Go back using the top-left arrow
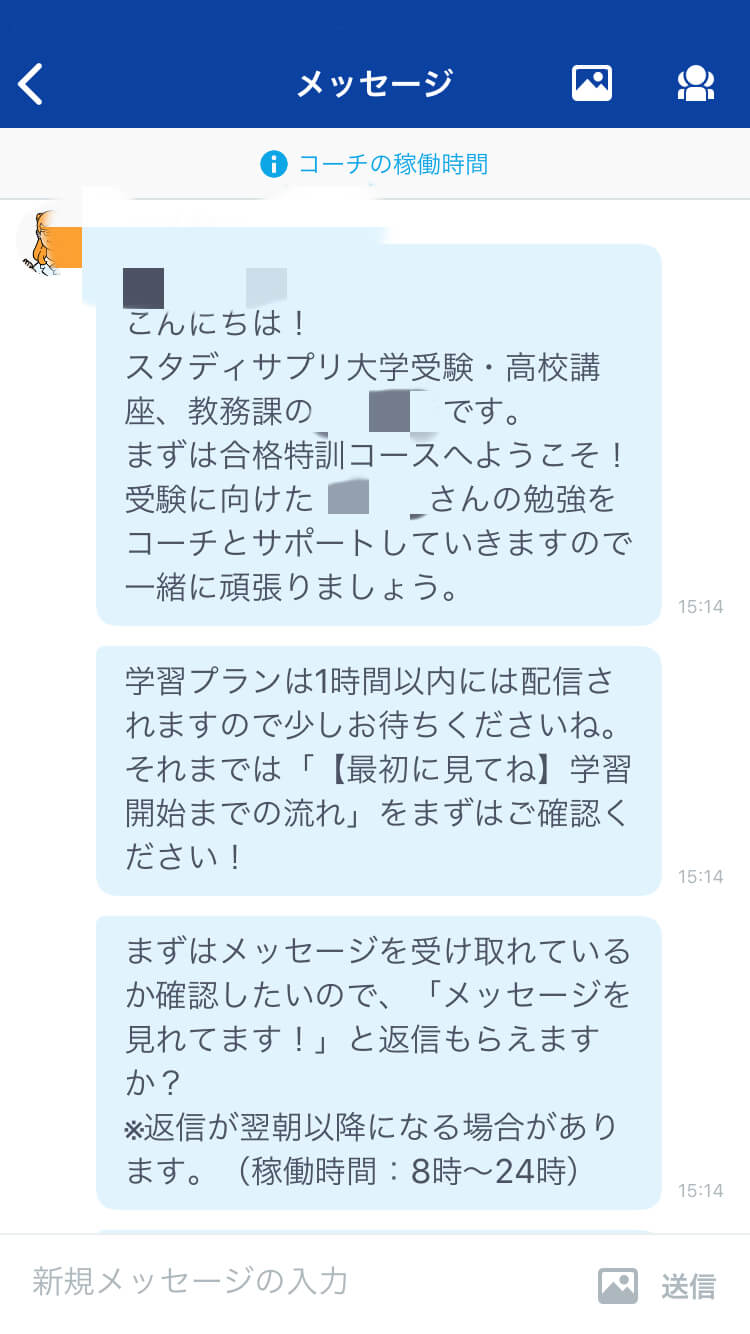 pyautogui.click(x=31, y=84)
